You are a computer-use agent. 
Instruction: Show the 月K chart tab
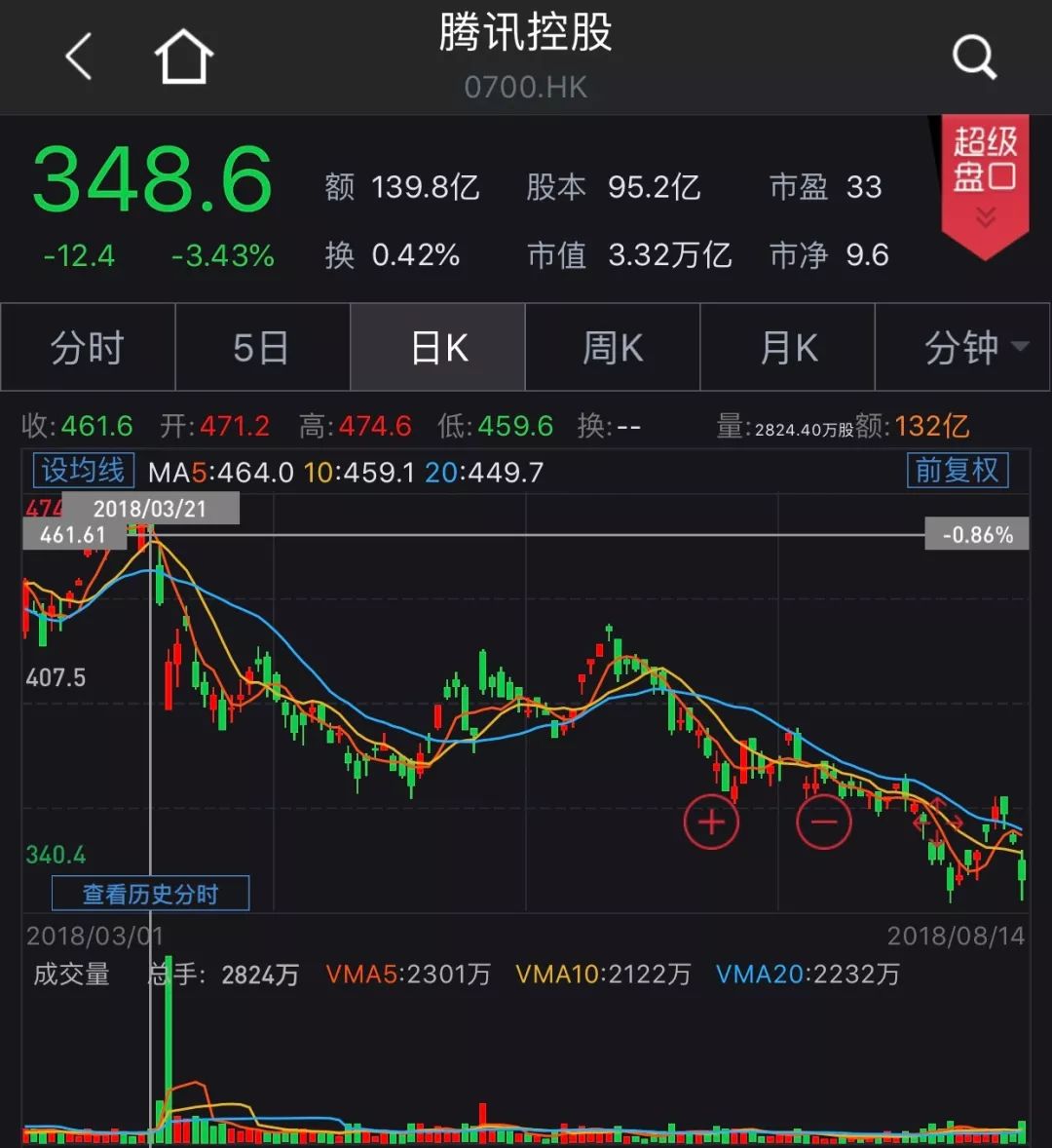788,348
